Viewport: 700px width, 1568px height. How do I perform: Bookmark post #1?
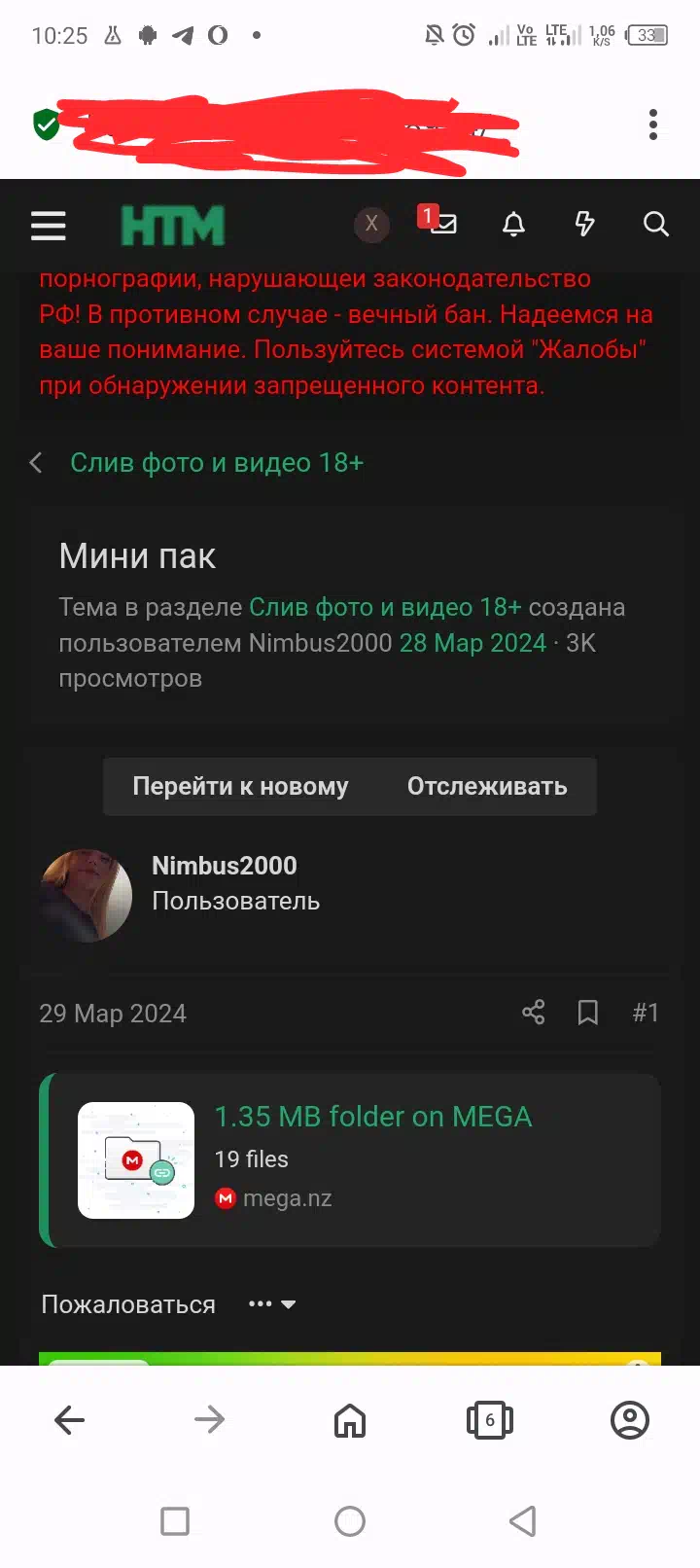click(x=587, y=1013)
